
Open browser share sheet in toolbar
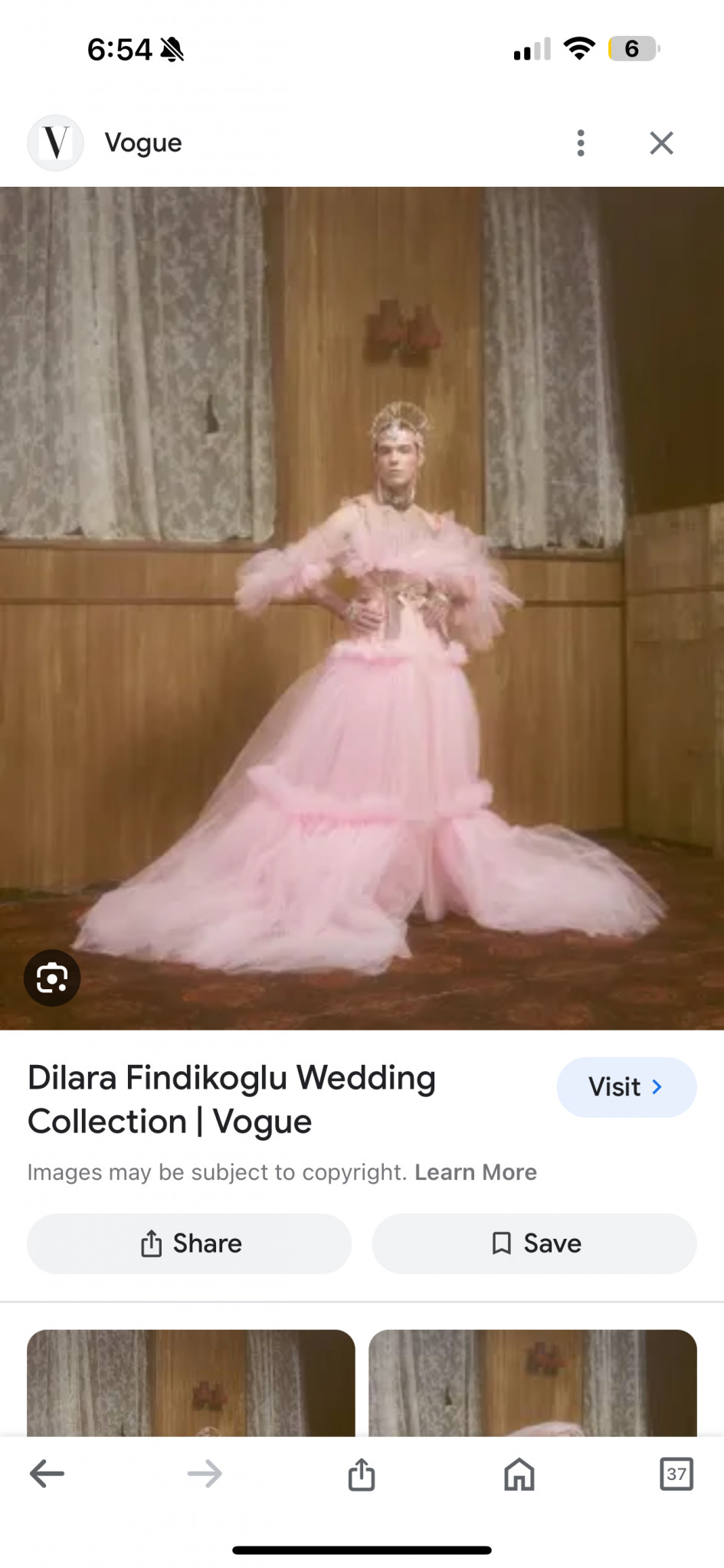(x=362, y=1474)
